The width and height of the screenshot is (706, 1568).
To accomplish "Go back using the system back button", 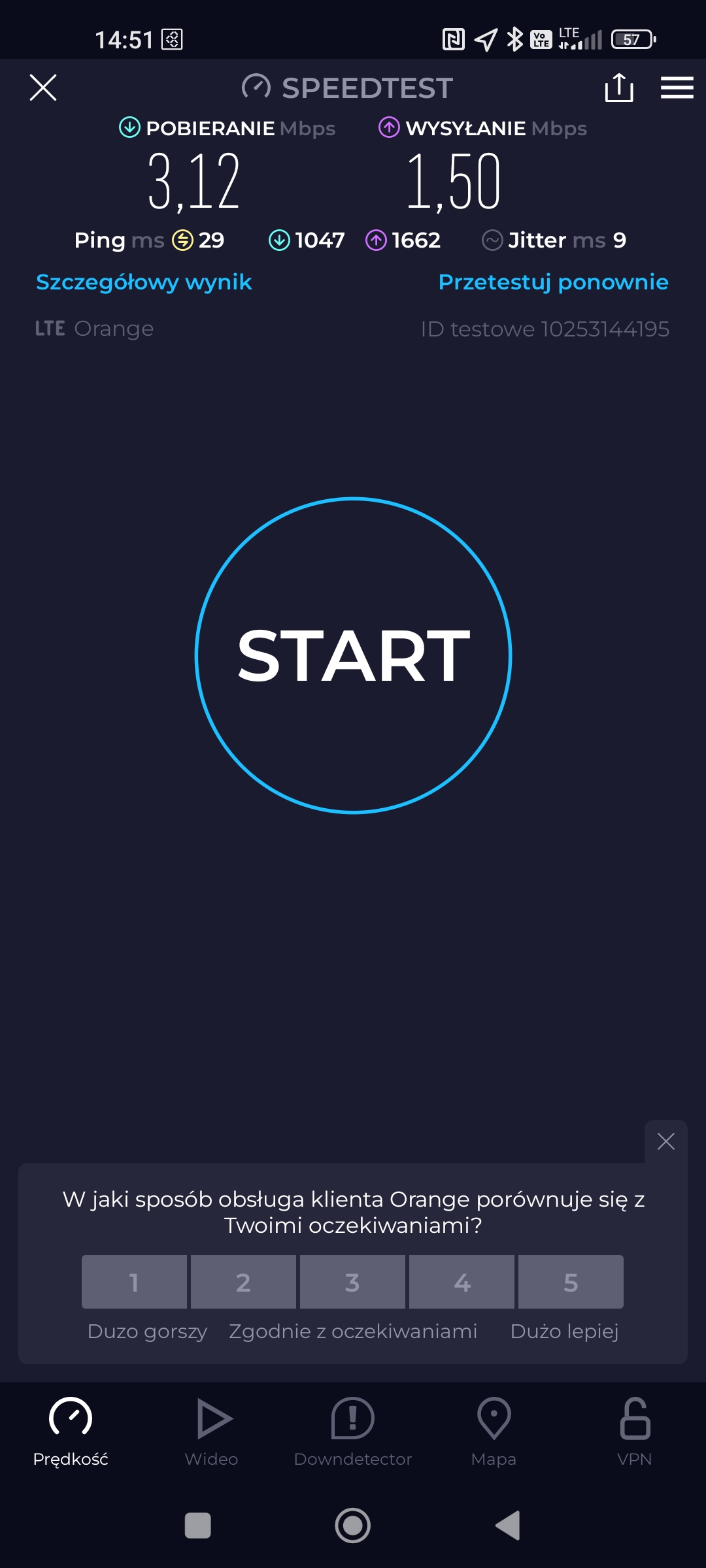I will [x=507, y=1526].
